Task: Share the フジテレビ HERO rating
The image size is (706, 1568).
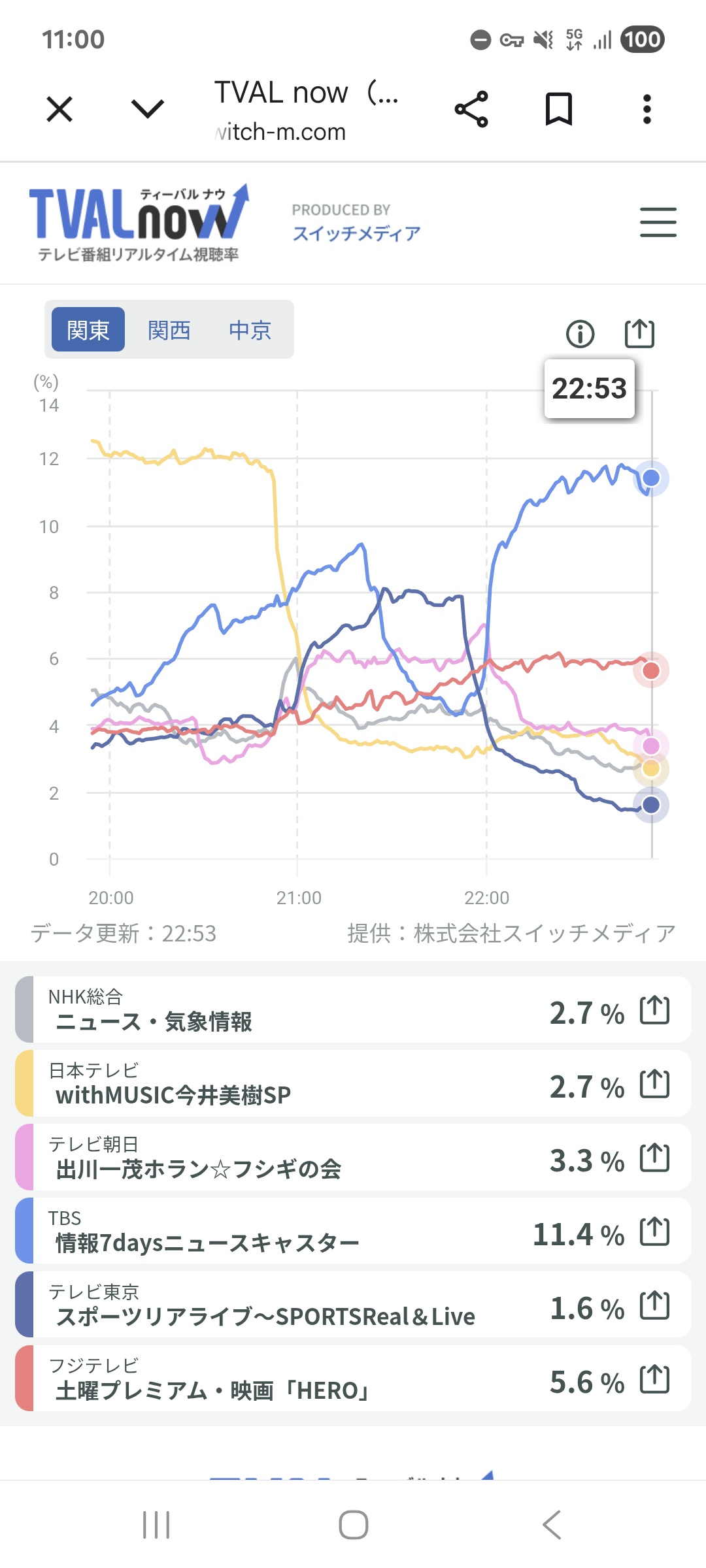Action: tap(654, 1379)
